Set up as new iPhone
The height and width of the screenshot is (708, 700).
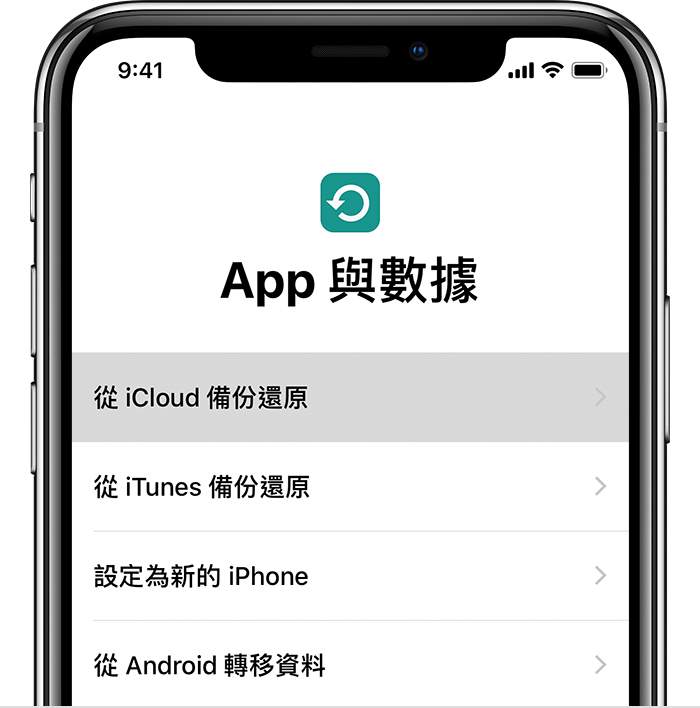click(x=350, y=576)
